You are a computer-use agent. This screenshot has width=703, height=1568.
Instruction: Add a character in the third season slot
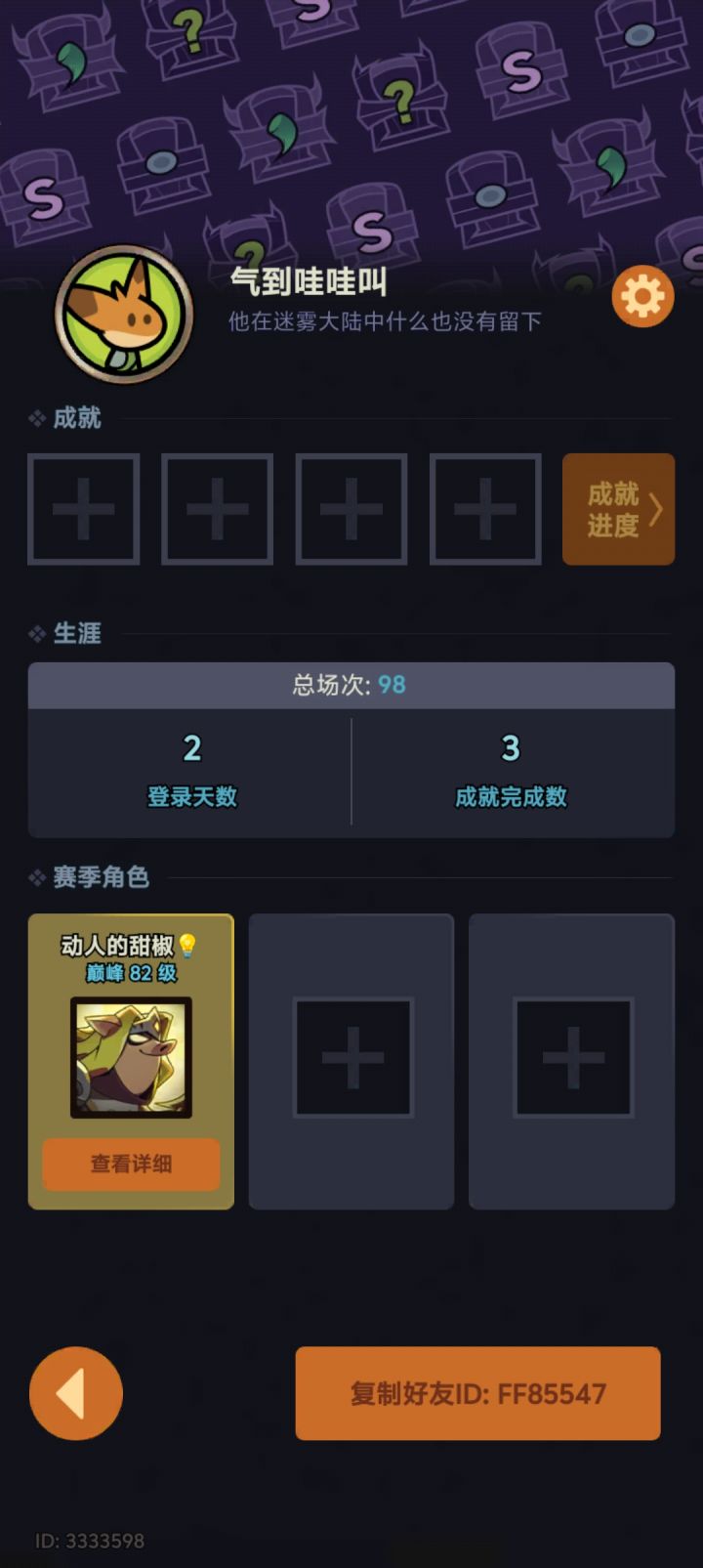point(571,1059)
